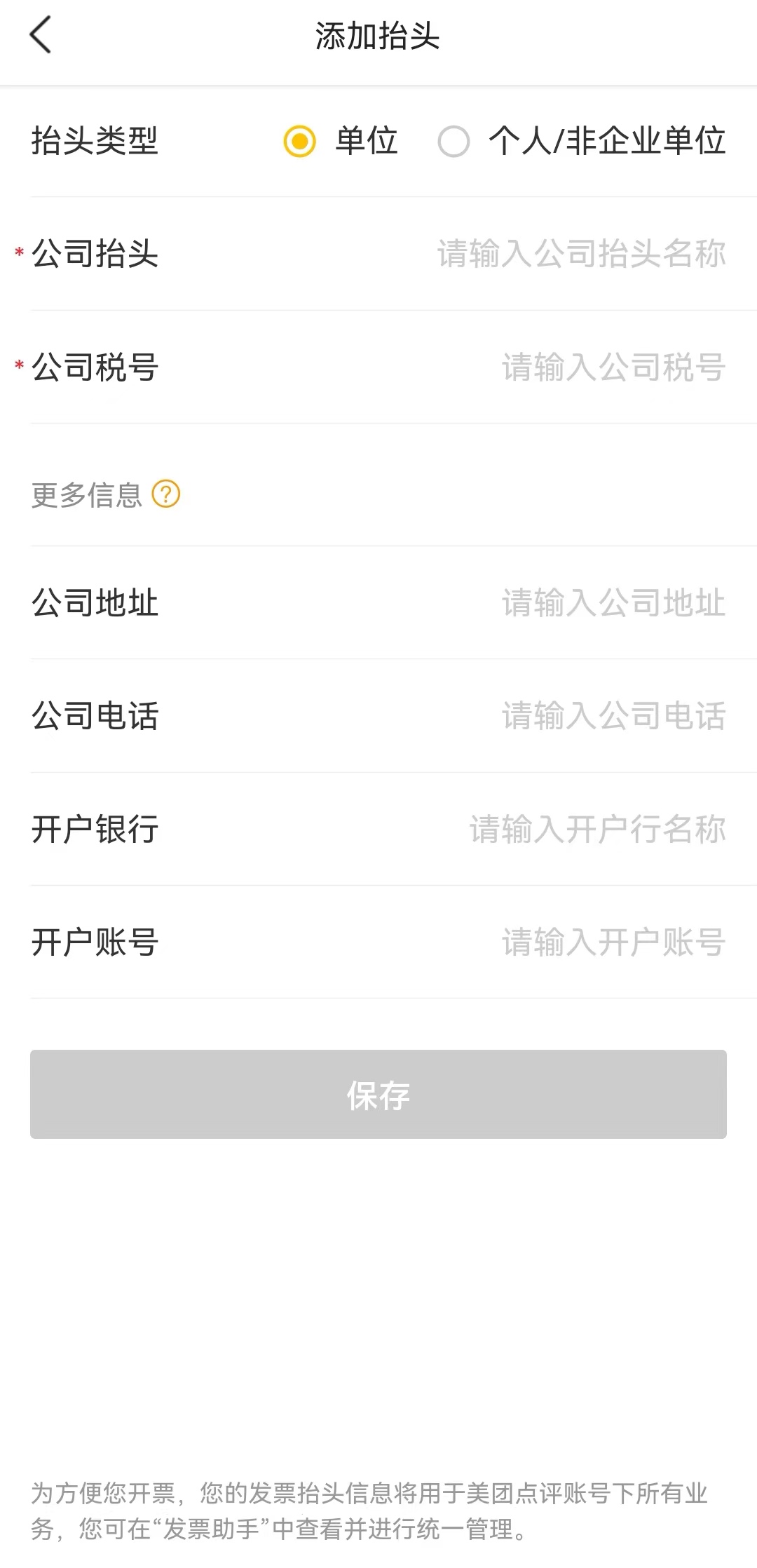Open the 更多信息 help question mark icon
Viewport: 757px width, 1568px height.
click(x=167, y=494)
